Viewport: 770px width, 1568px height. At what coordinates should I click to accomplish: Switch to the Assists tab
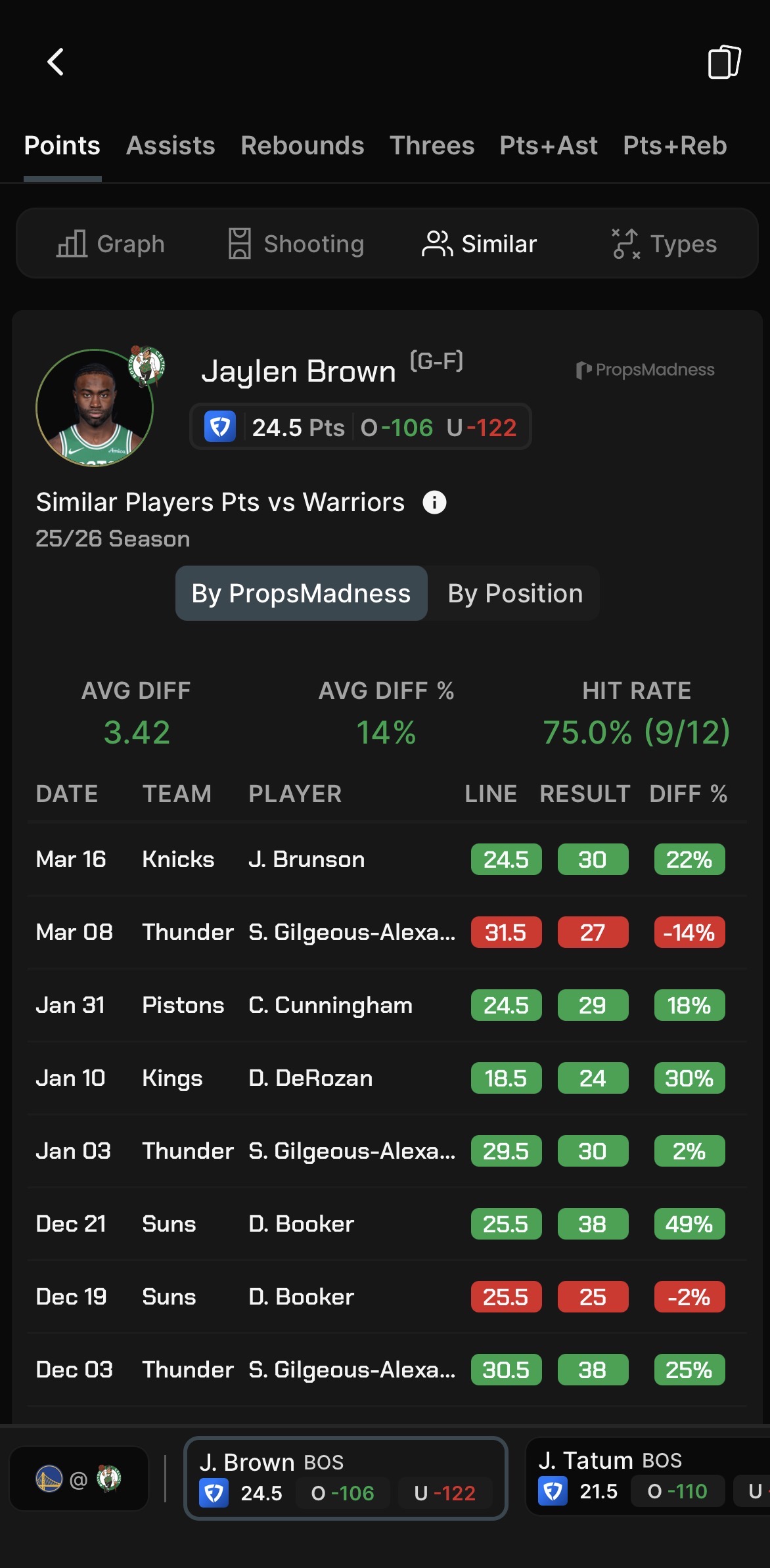coord(171,146)
